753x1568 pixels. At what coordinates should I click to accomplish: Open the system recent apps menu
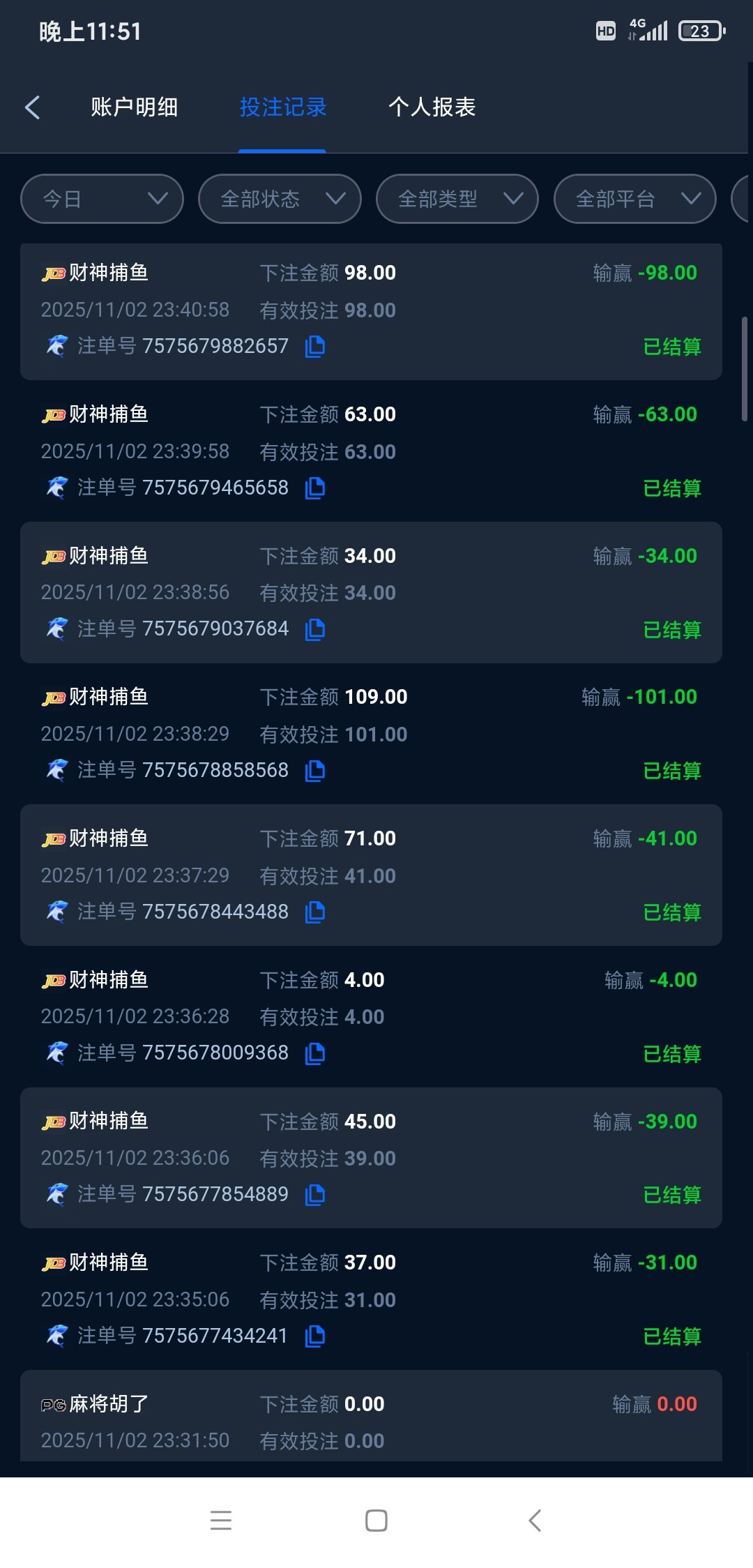[x=220, y=1521]
